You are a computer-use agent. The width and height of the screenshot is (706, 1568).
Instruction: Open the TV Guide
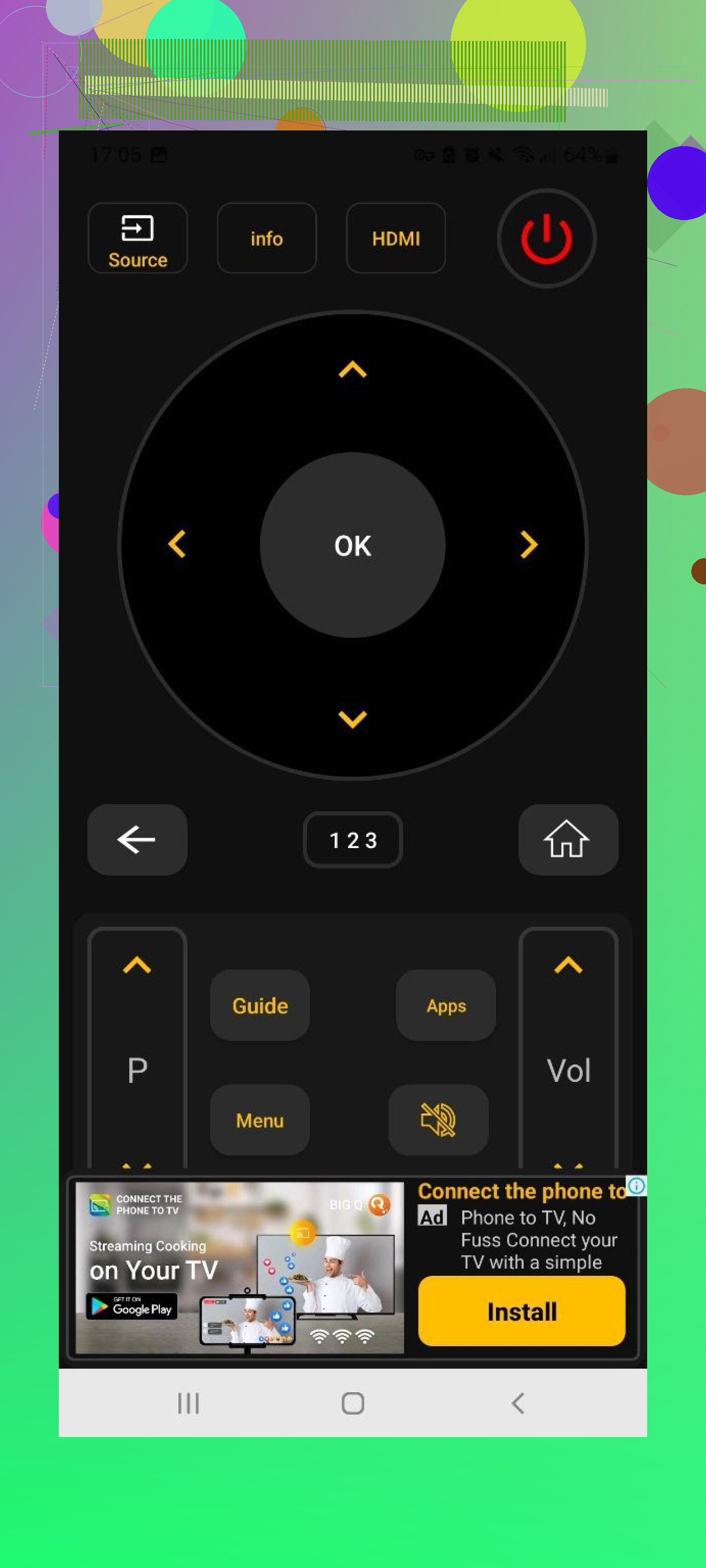[x=260, y=1005]
